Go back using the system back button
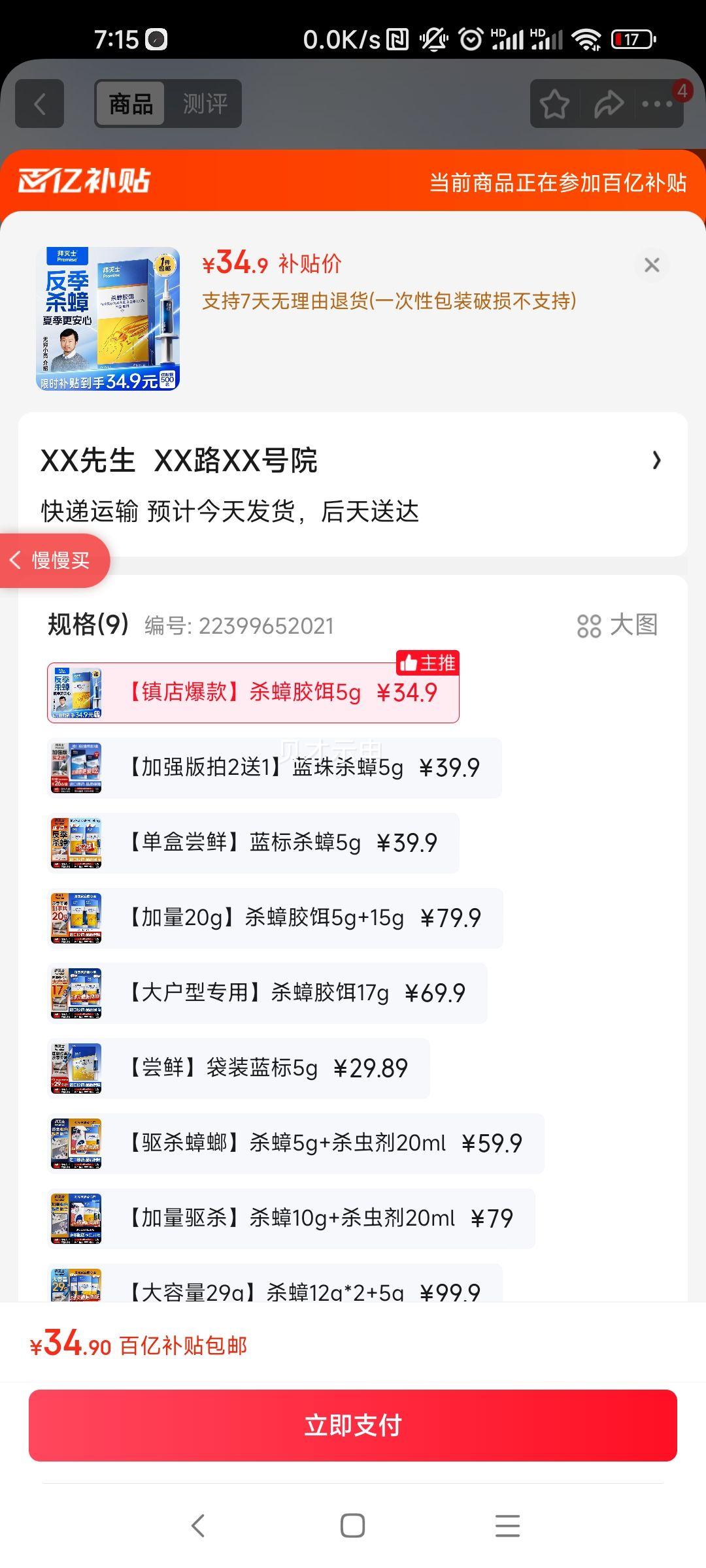The height and width of the screenshot is (1568, 706). [x=198, y=1526]
